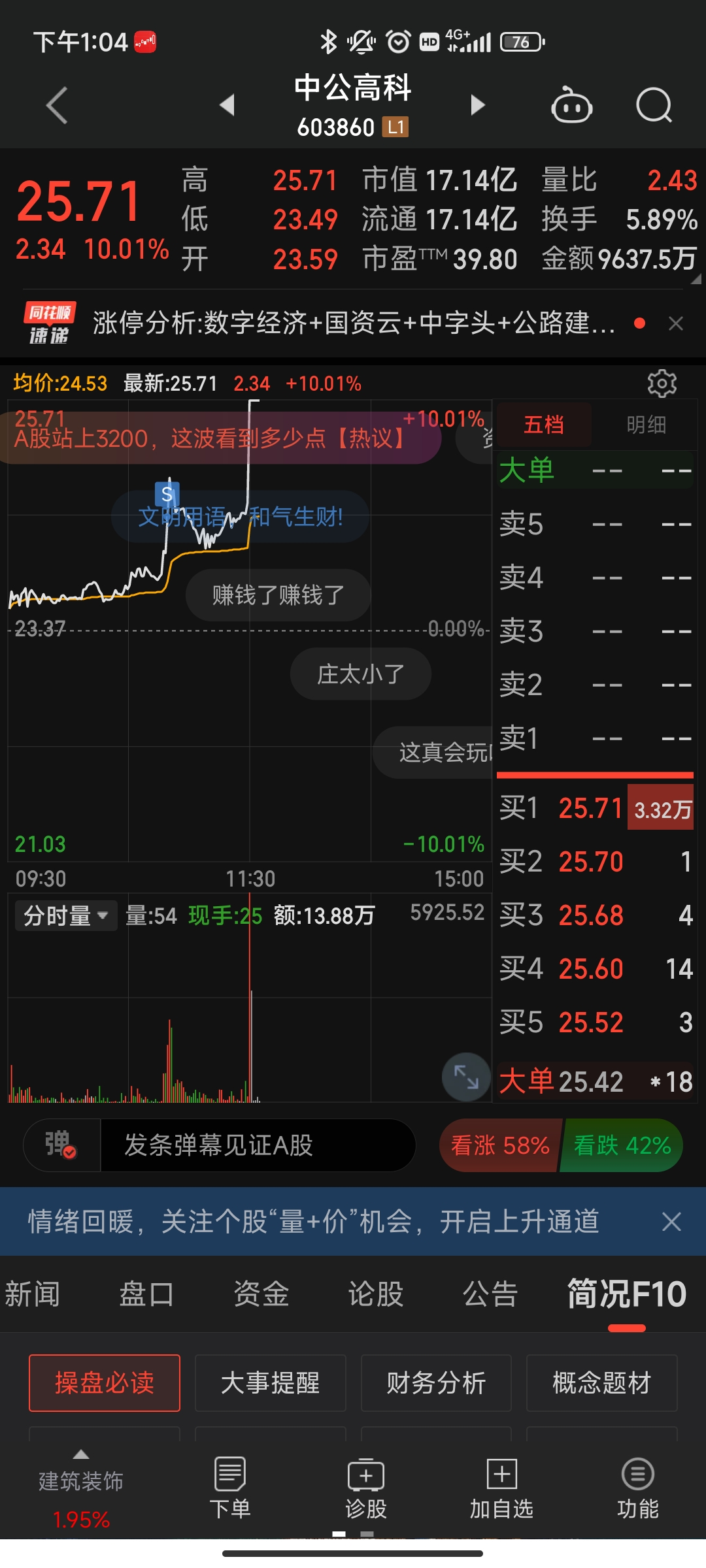Image resolution: width=706 pixels, height=1568 pixels.
Task: Open stock search
Action: click(654, 105)
